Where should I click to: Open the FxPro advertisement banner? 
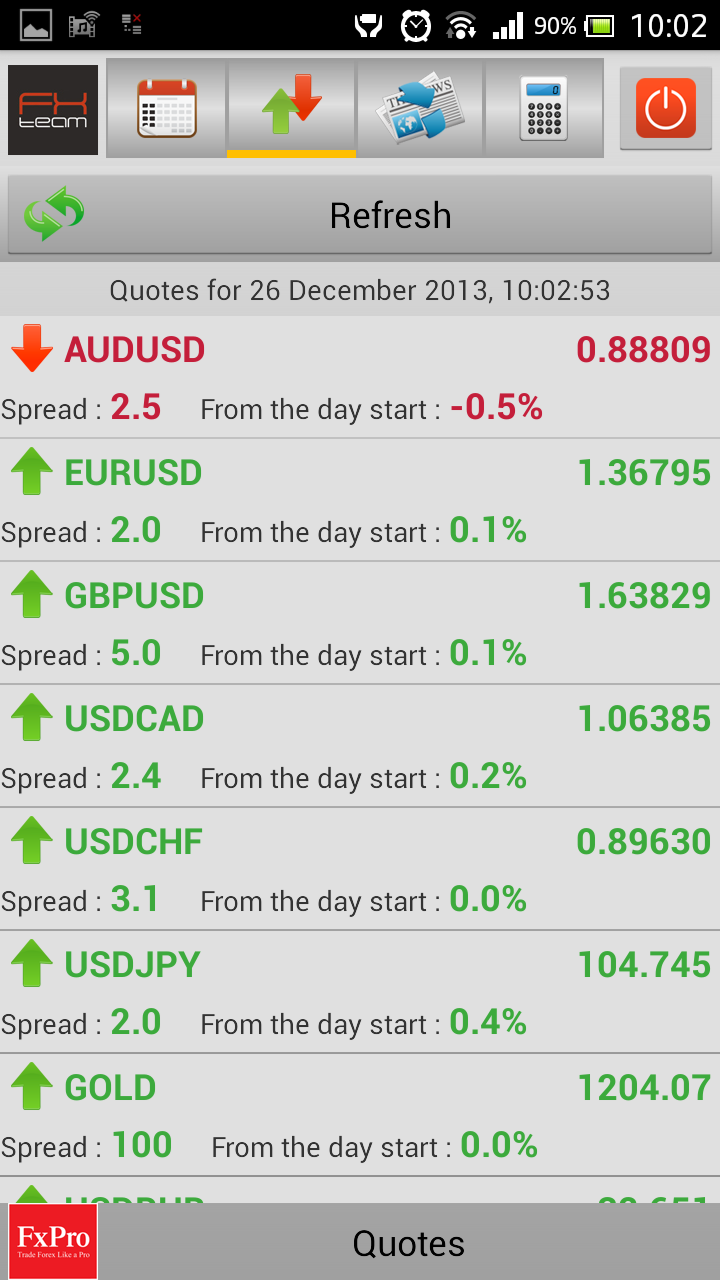53,1241
